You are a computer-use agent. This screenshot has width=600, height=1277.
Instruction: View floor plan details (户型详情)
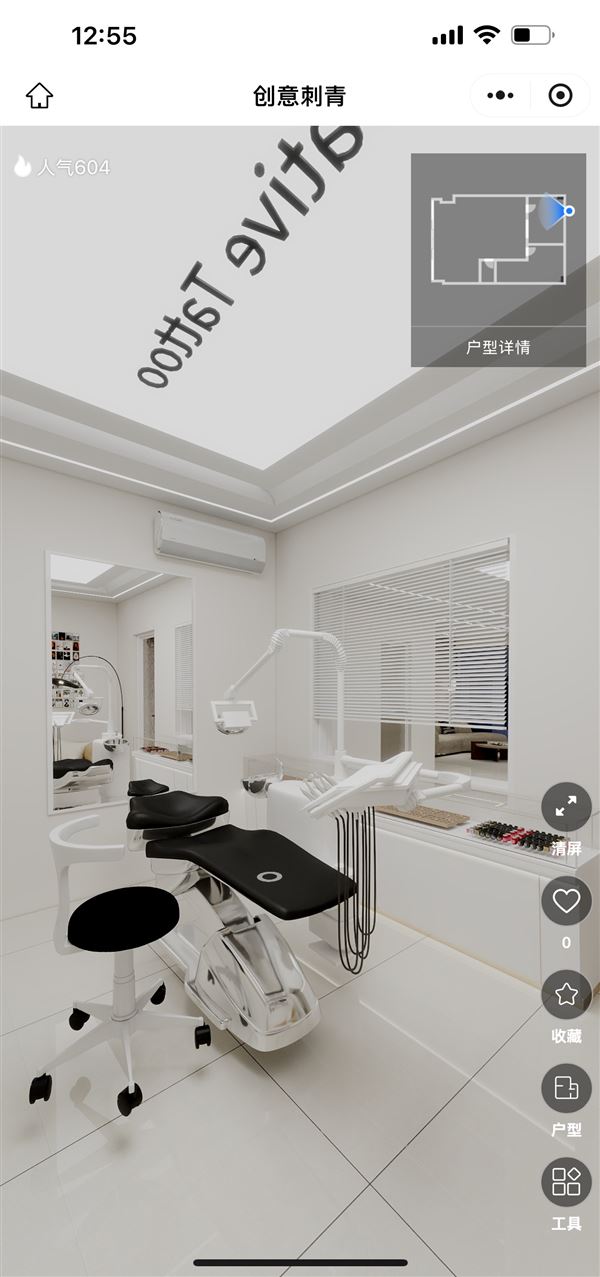(498, 347)
